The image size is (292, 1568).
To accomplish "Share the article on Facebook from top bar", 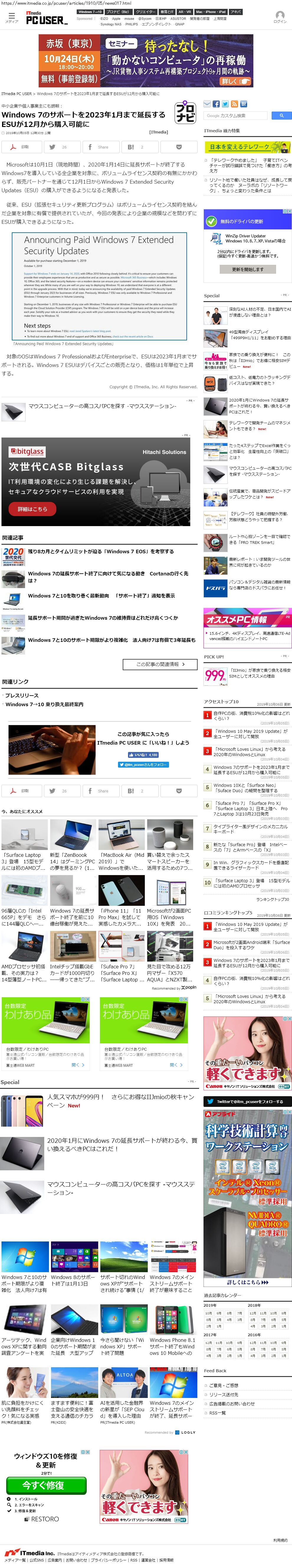I will (x=99, y=147).
